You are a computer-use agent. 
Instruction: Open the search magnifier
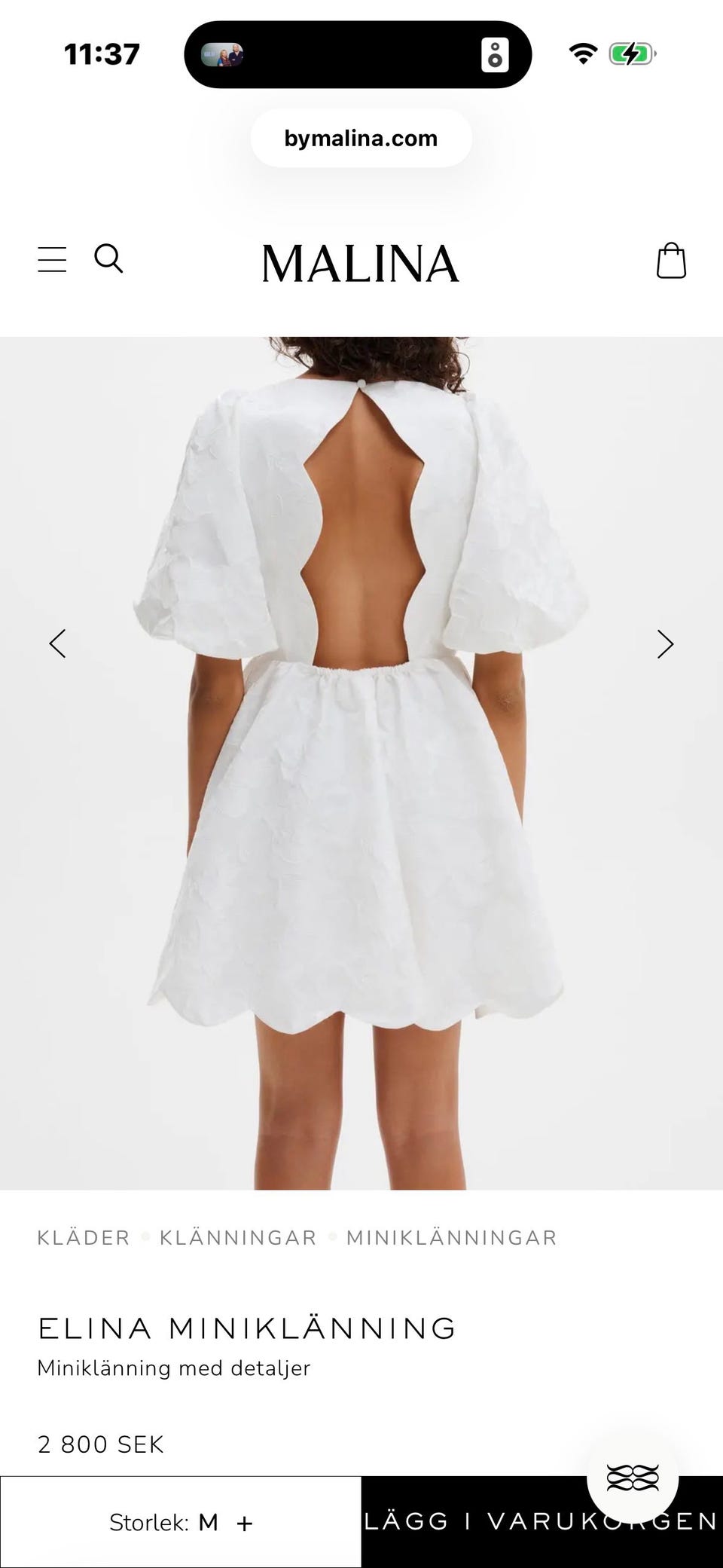108,258
